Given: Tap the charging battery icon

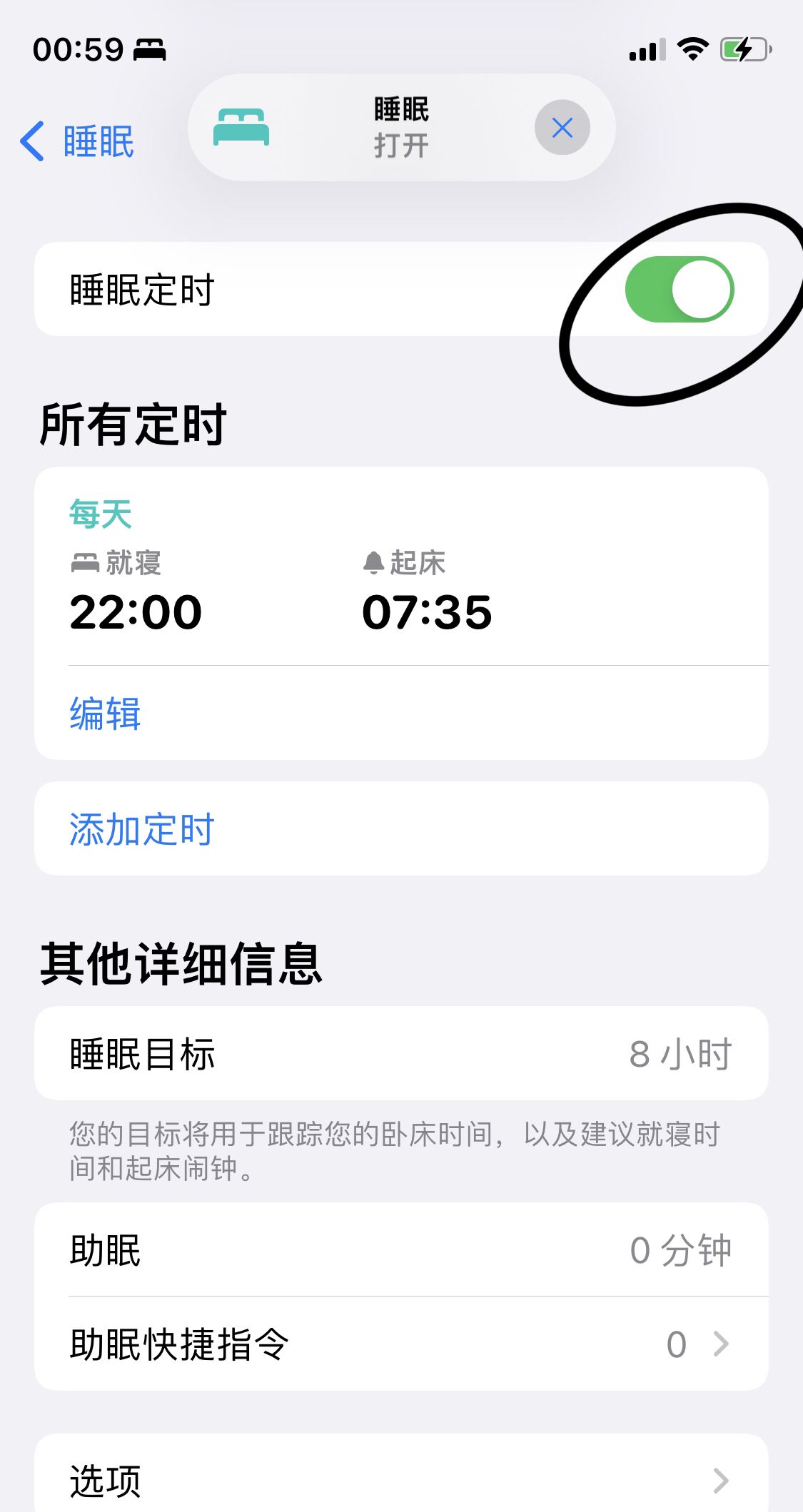Looking at the screenshot, I should tap(742, 47).
